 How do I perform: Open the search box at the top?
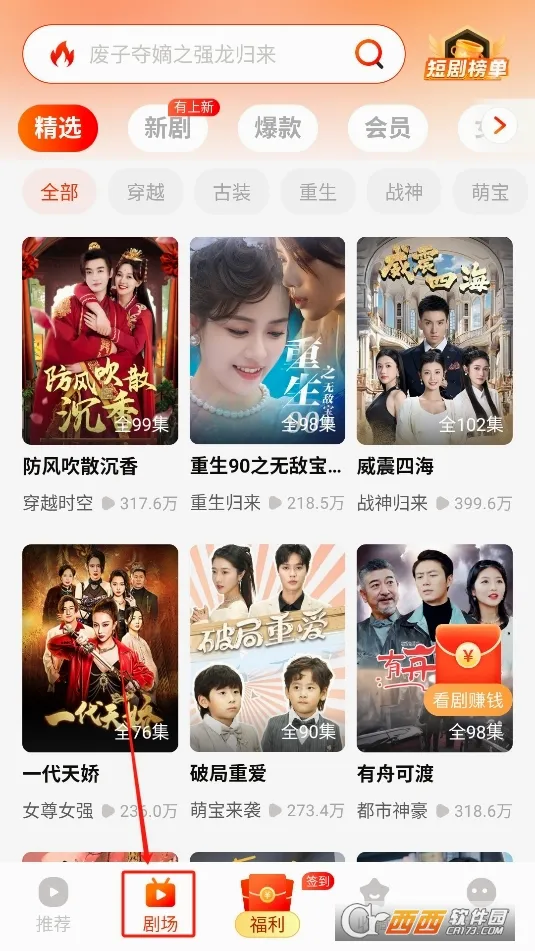(x=214, y=54)
